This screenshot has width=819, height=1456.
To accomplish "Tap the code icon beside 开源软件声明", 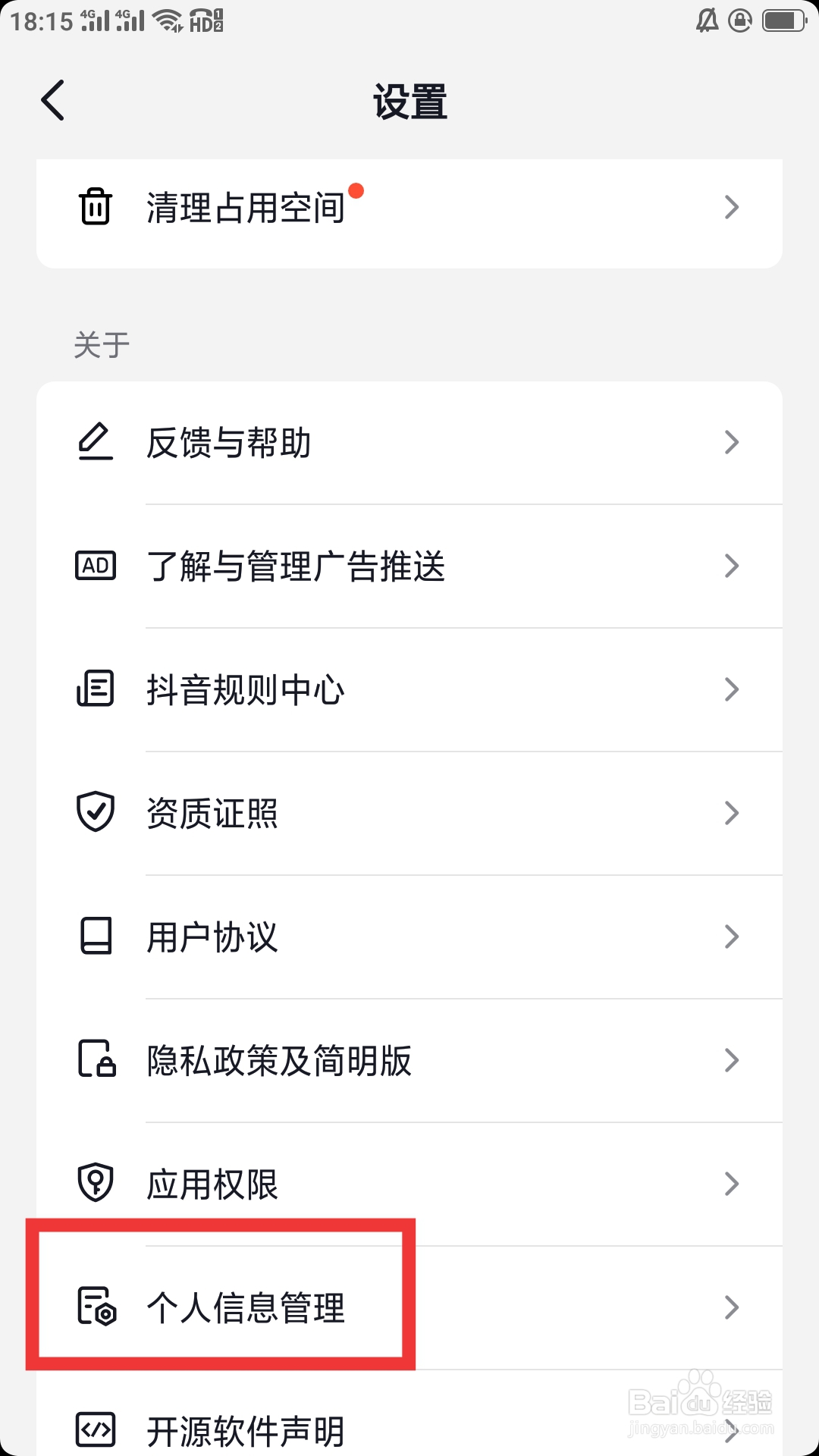I will pos(94,1429).
